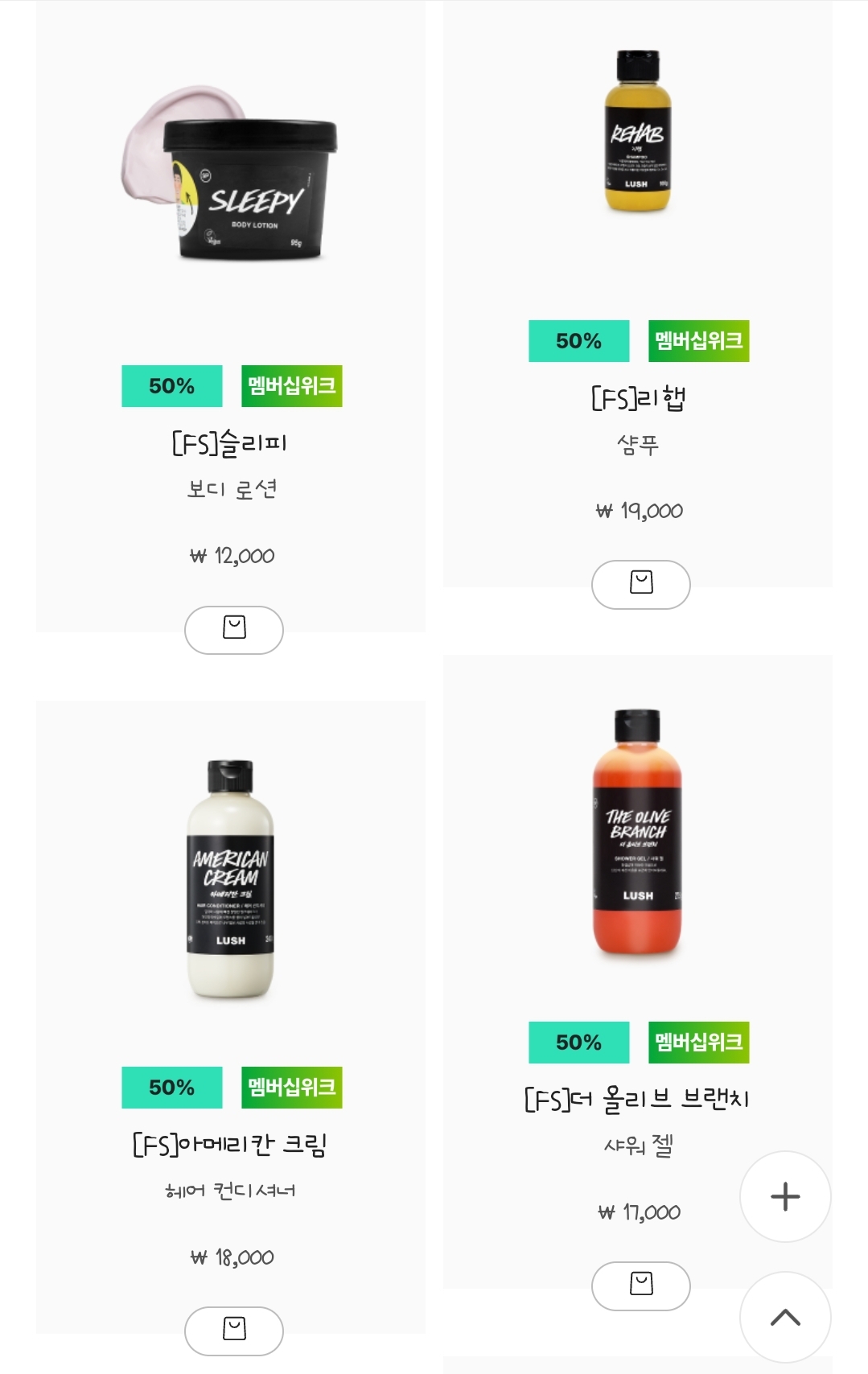The height and width of the screenshot is (1374, 868).
Task: Click the 50% badge on [FS]슬리피
Action: pyautogui.click(x=171, y=387)
